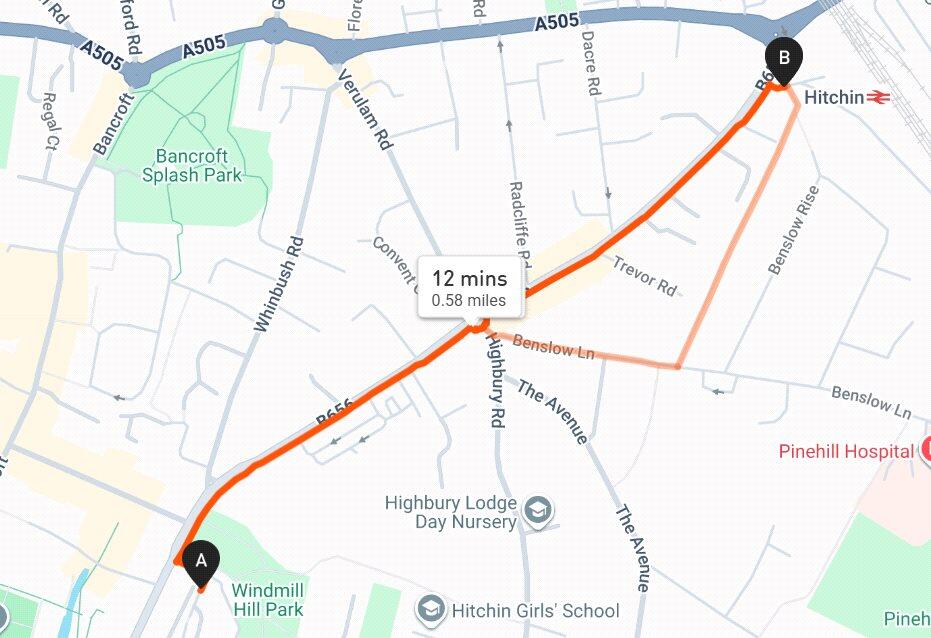Open the 12 mins route callout
This screenshot has width=931, height=638.
point(469,288)
